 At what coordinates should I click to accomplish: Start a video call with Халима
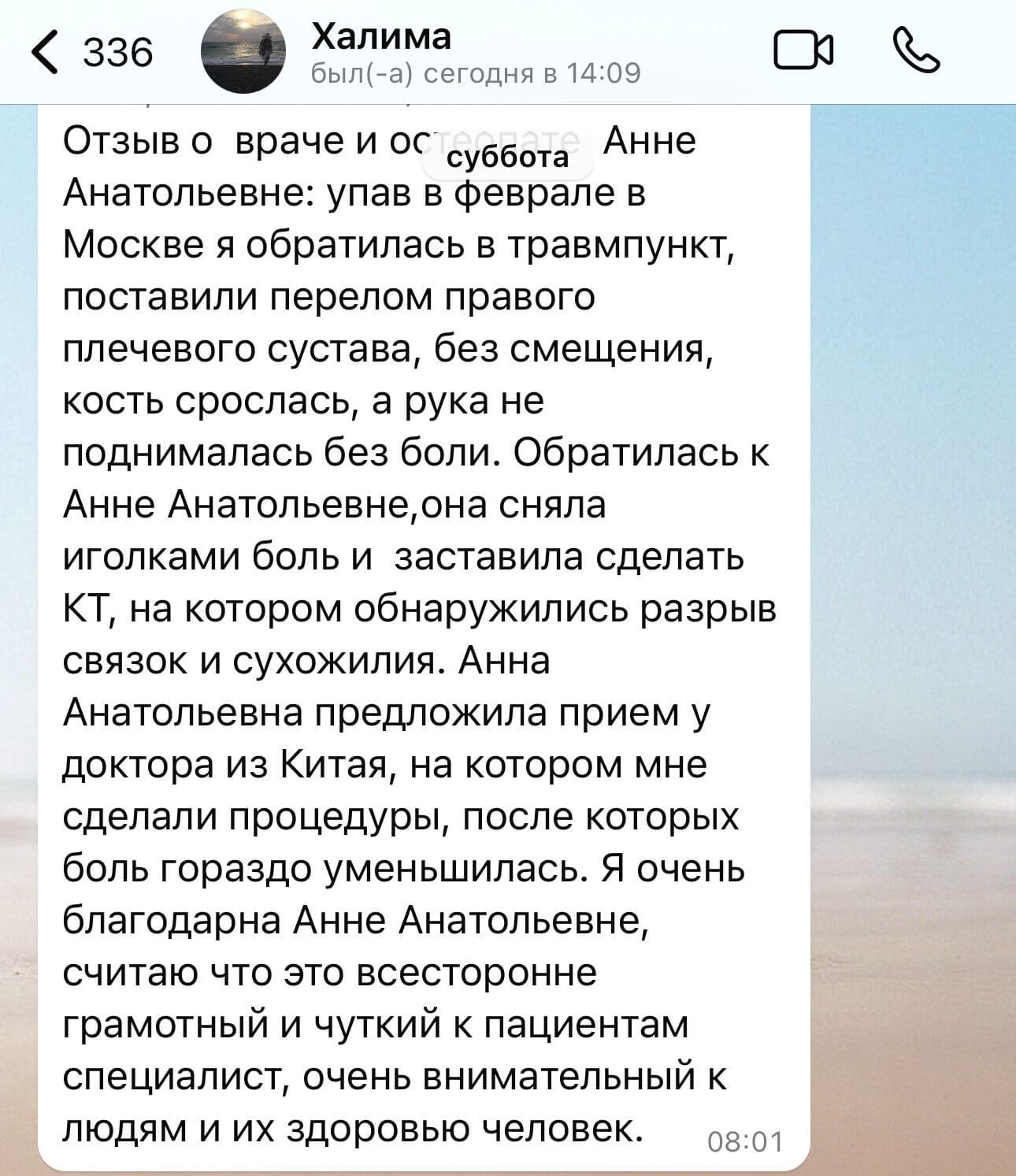pyautogui.click(x=803, y=52)
